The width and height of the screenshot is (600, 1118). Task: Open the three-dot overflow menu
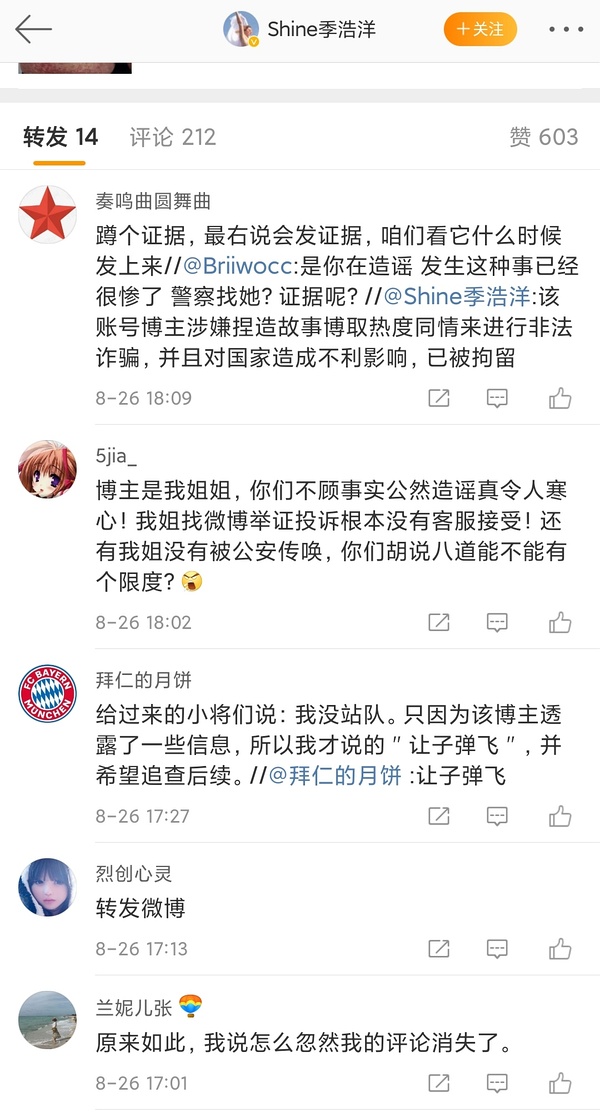pos(566,30)
